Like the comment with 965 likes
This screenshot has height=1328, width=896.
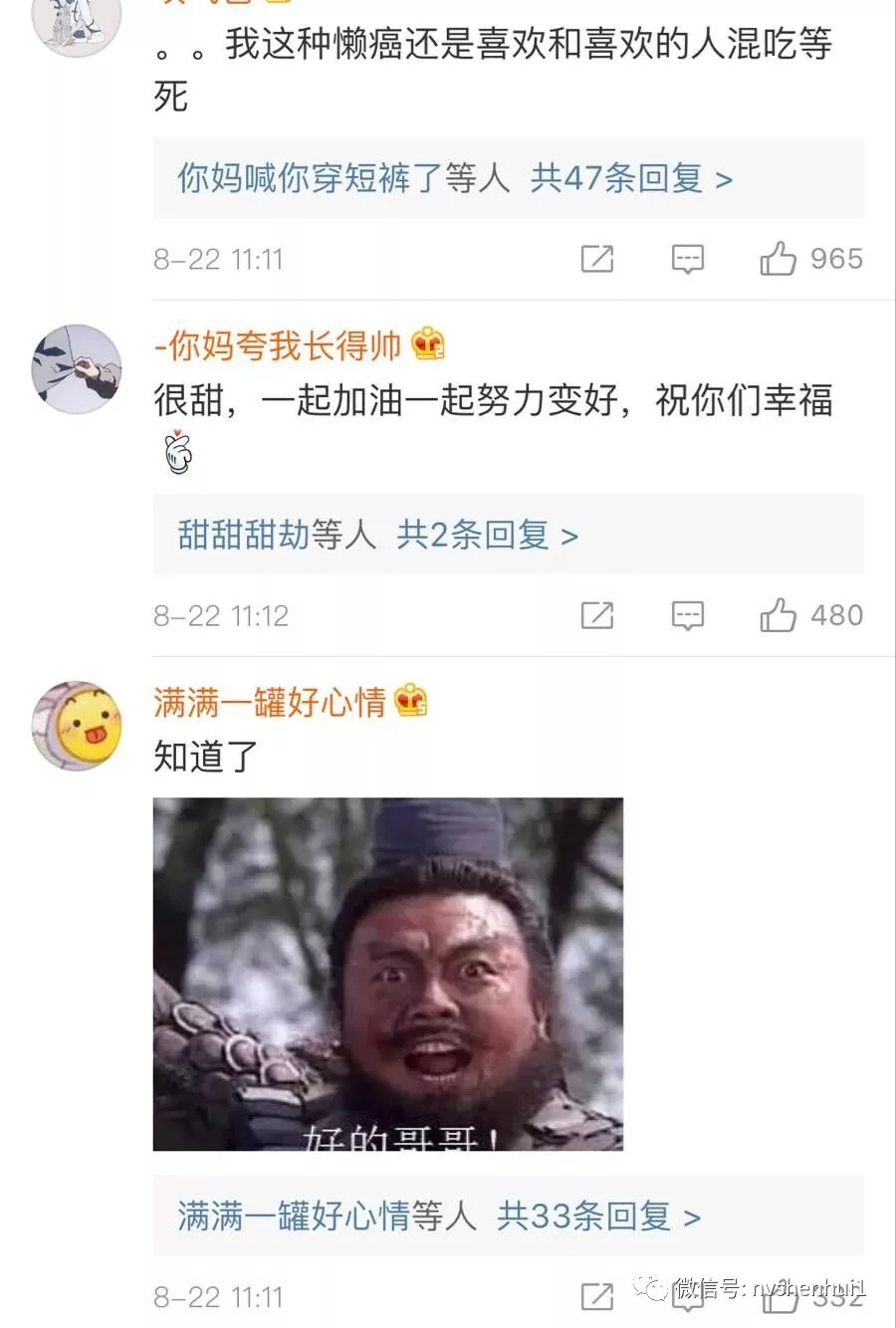coord(779,259)
